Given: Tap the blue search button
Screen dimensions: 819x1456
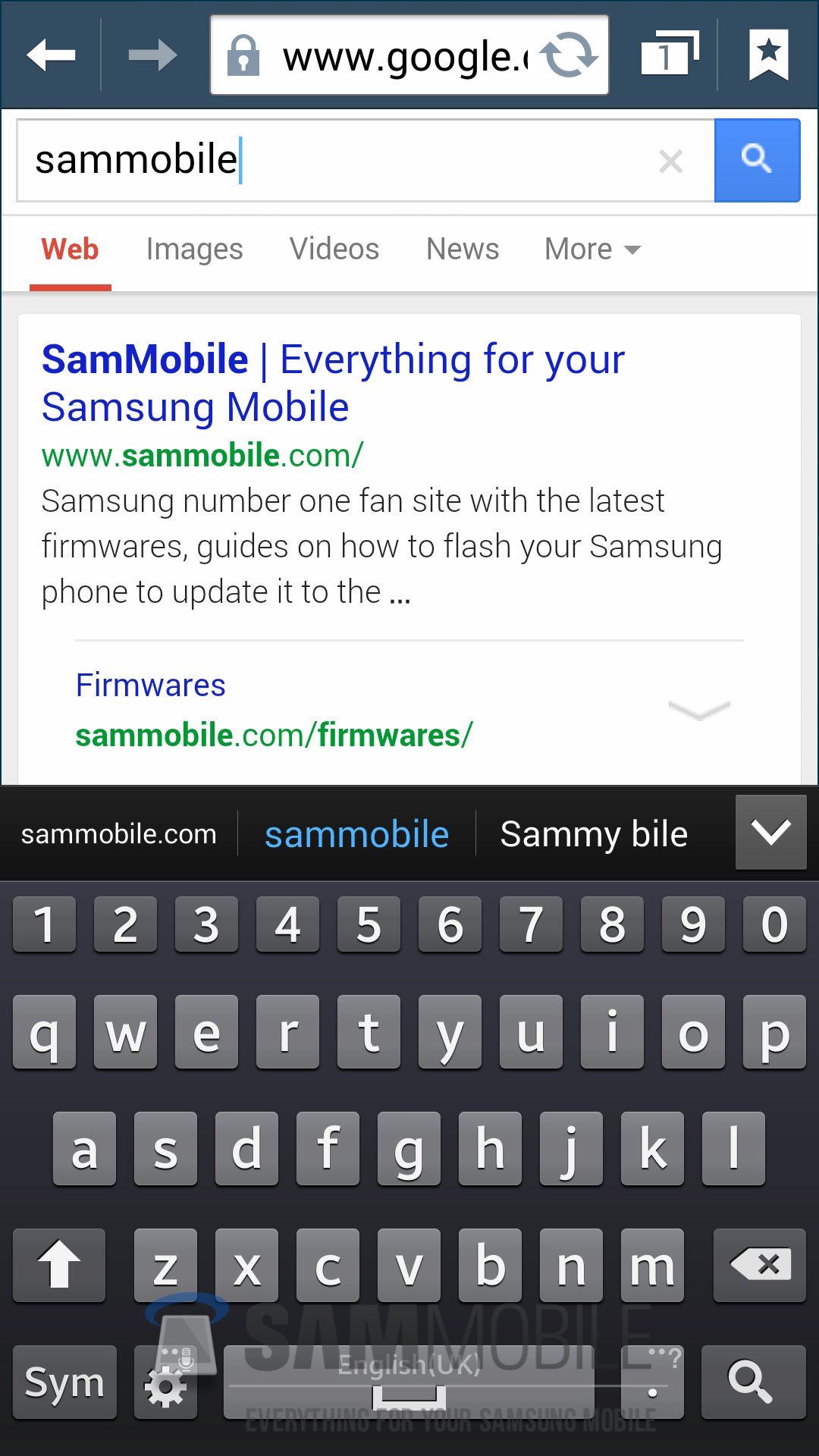Looking at the screenshot, I should (757, 160).
